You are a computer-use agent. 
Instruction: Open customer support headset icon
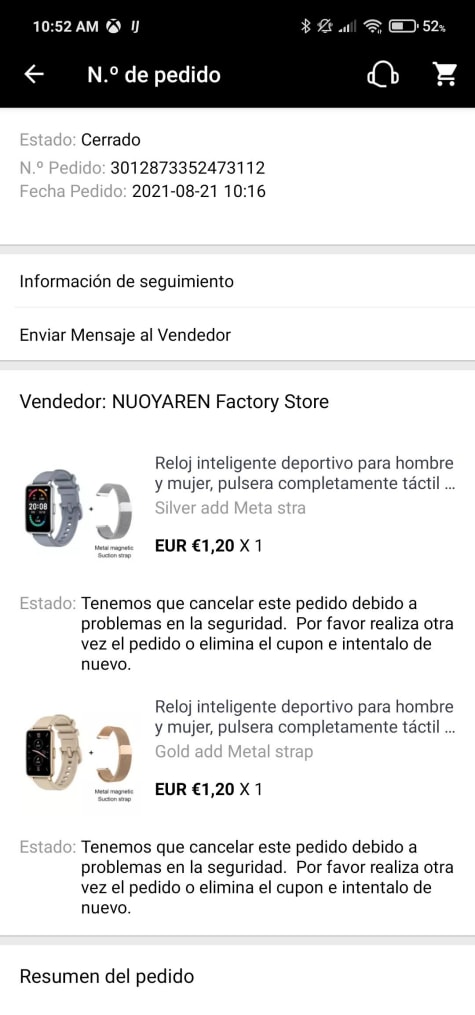point(382,75)
